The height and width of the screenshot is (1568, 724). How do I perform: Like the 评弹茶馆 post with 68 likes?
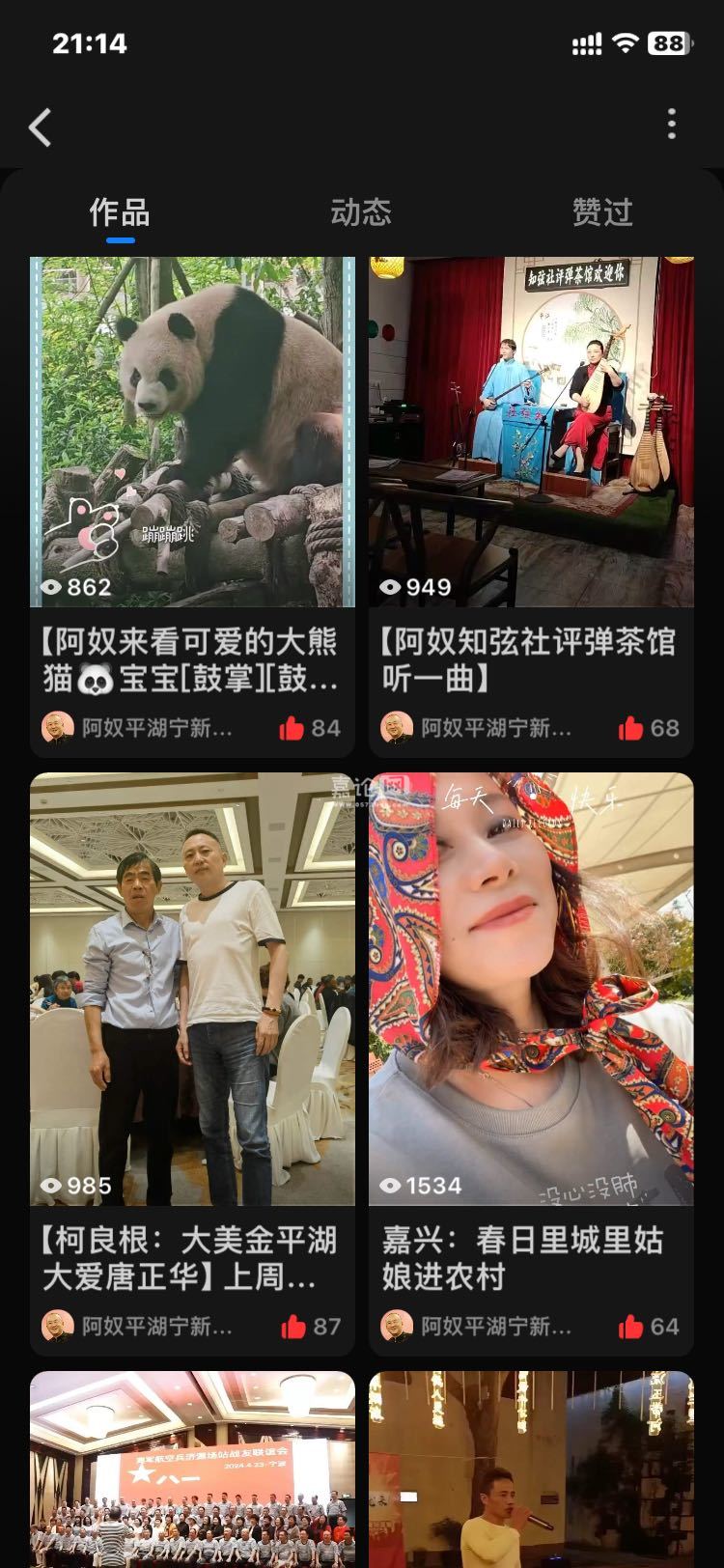[631, 729]
